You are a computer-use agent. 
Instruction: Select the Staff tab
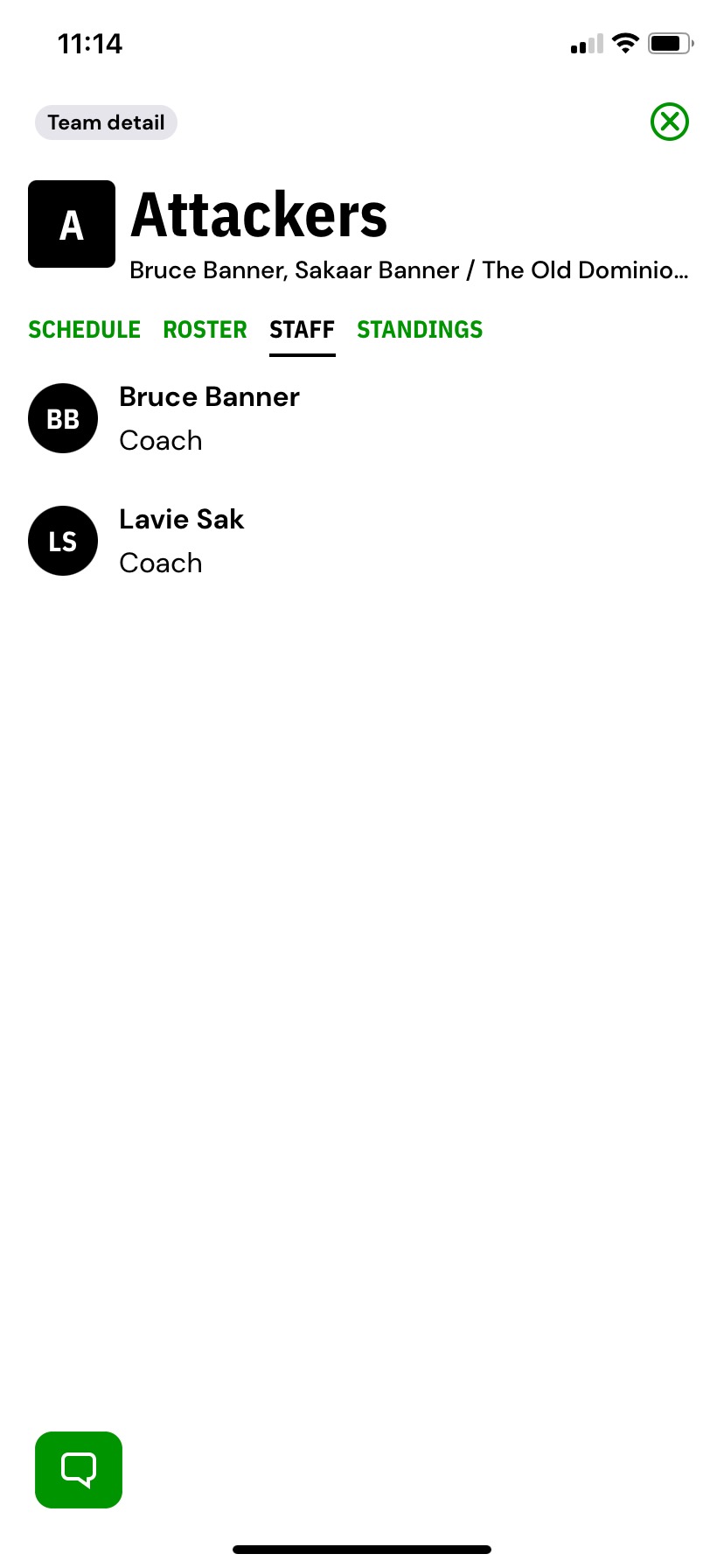click(302, 330)
